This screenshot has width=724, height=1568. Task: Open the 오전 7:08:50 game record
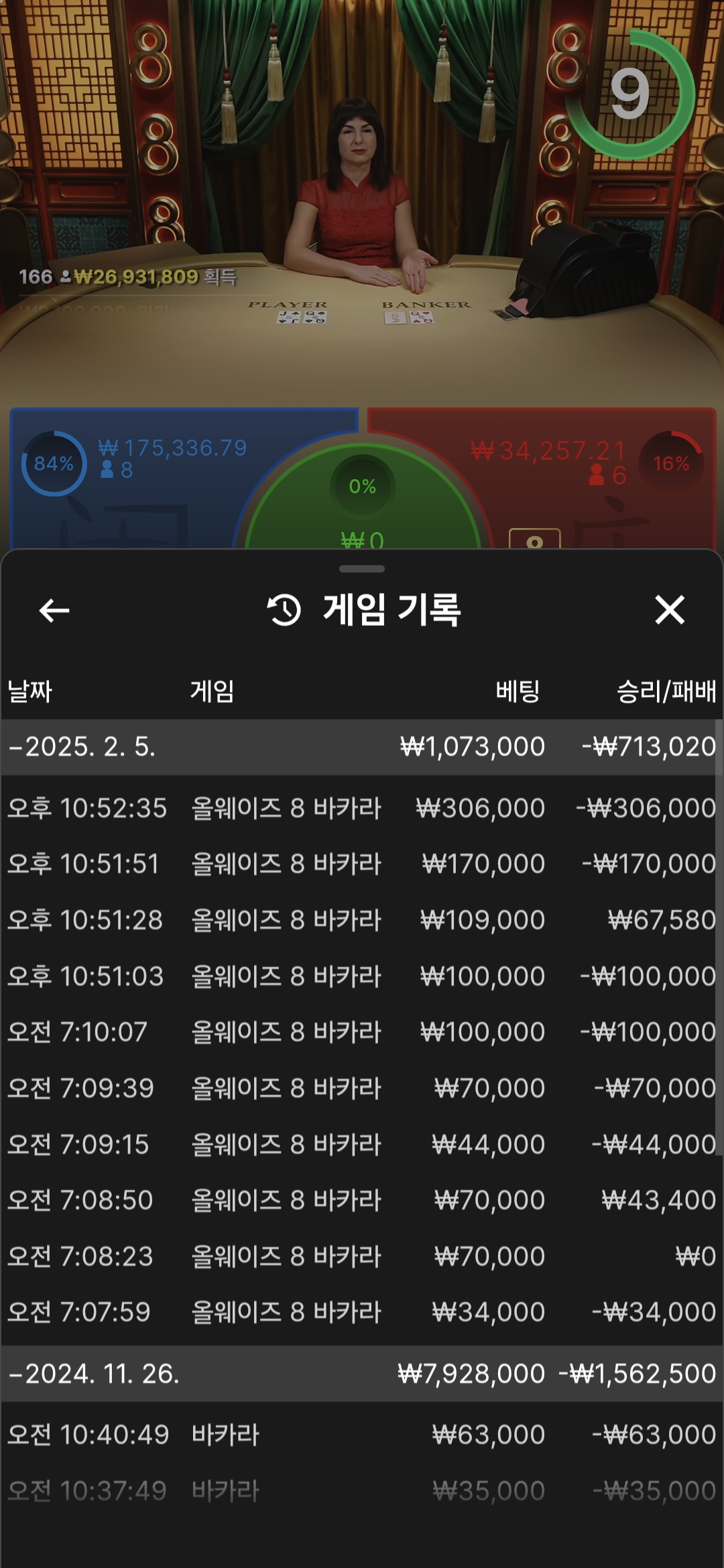(x=362, y=1200)
